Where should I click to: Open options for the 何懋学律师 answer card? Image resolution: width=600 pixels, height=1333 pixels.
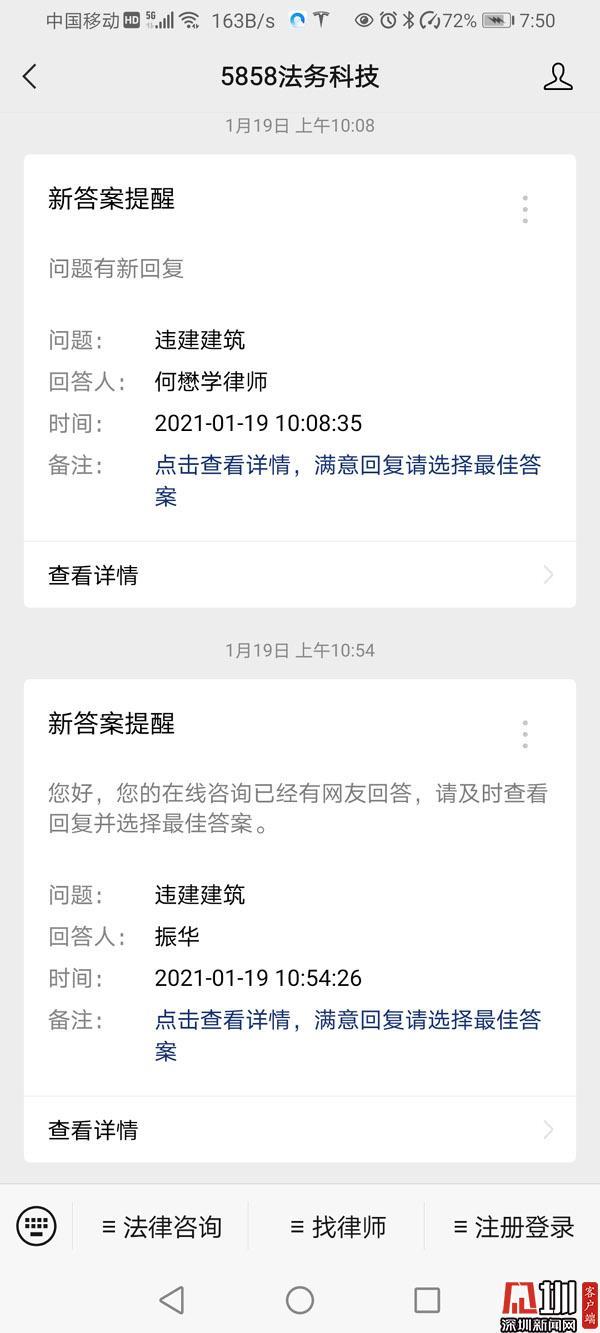pos(525,209)
